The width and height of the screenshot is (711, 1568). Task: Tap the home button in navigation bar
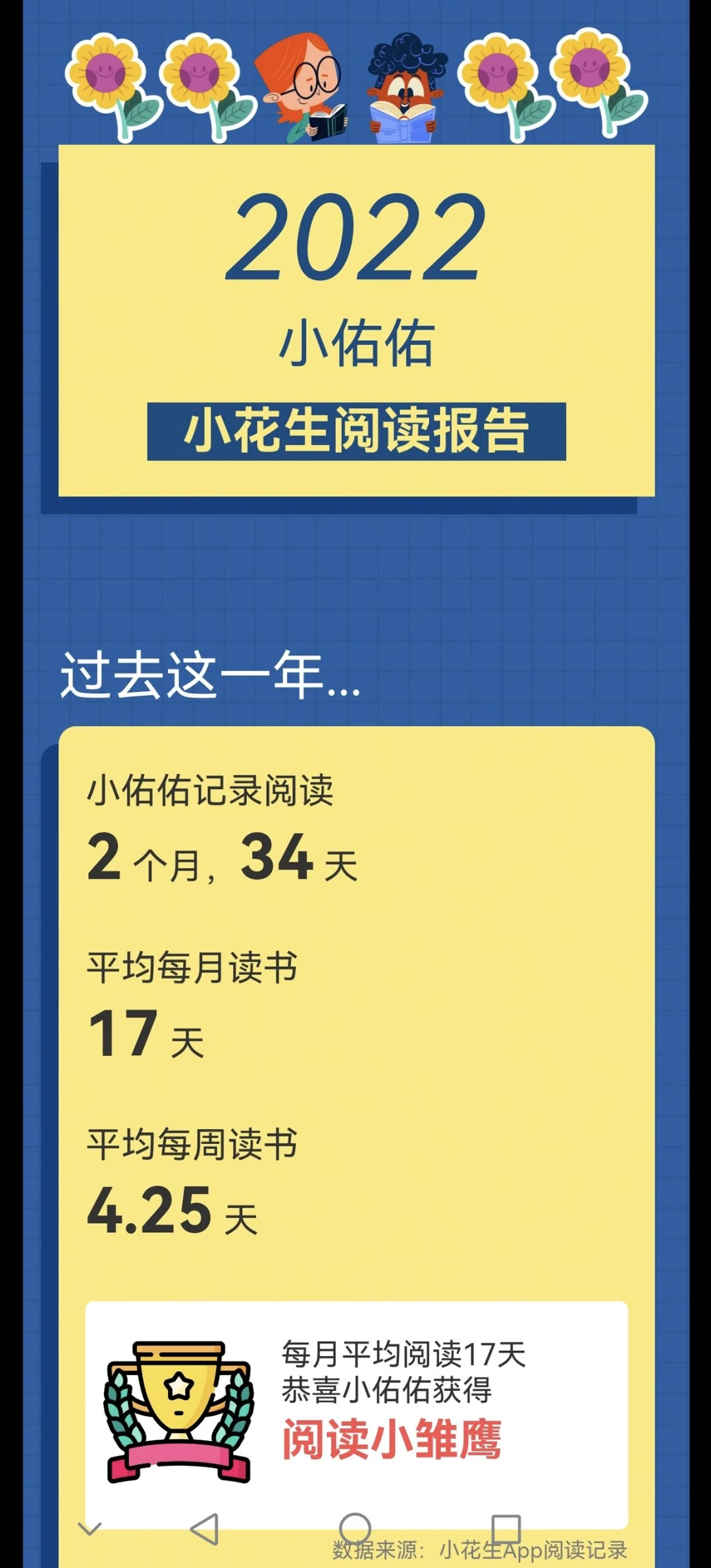pos(355,1529)
